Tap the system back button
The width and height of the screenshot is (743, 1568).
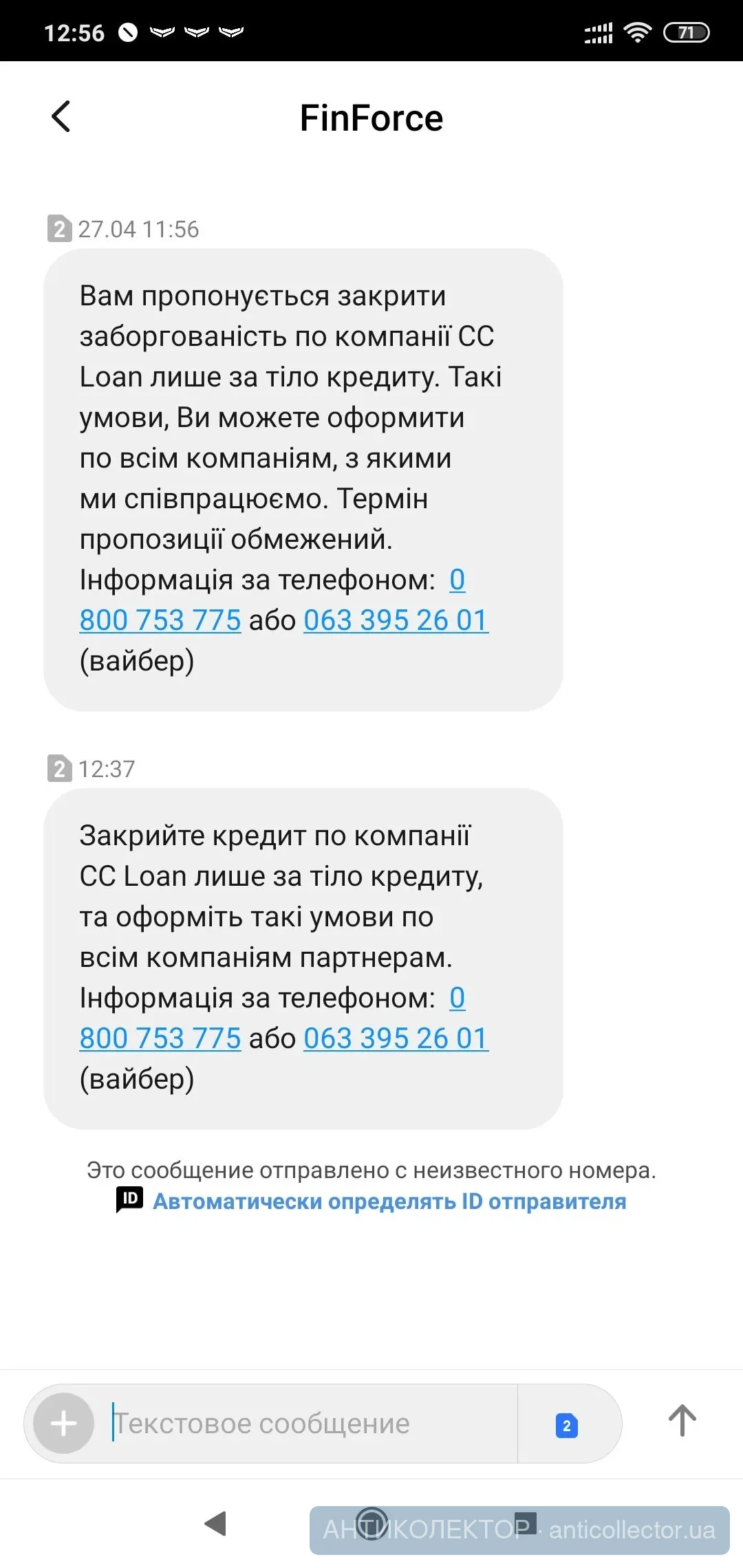click(216, 1523)
